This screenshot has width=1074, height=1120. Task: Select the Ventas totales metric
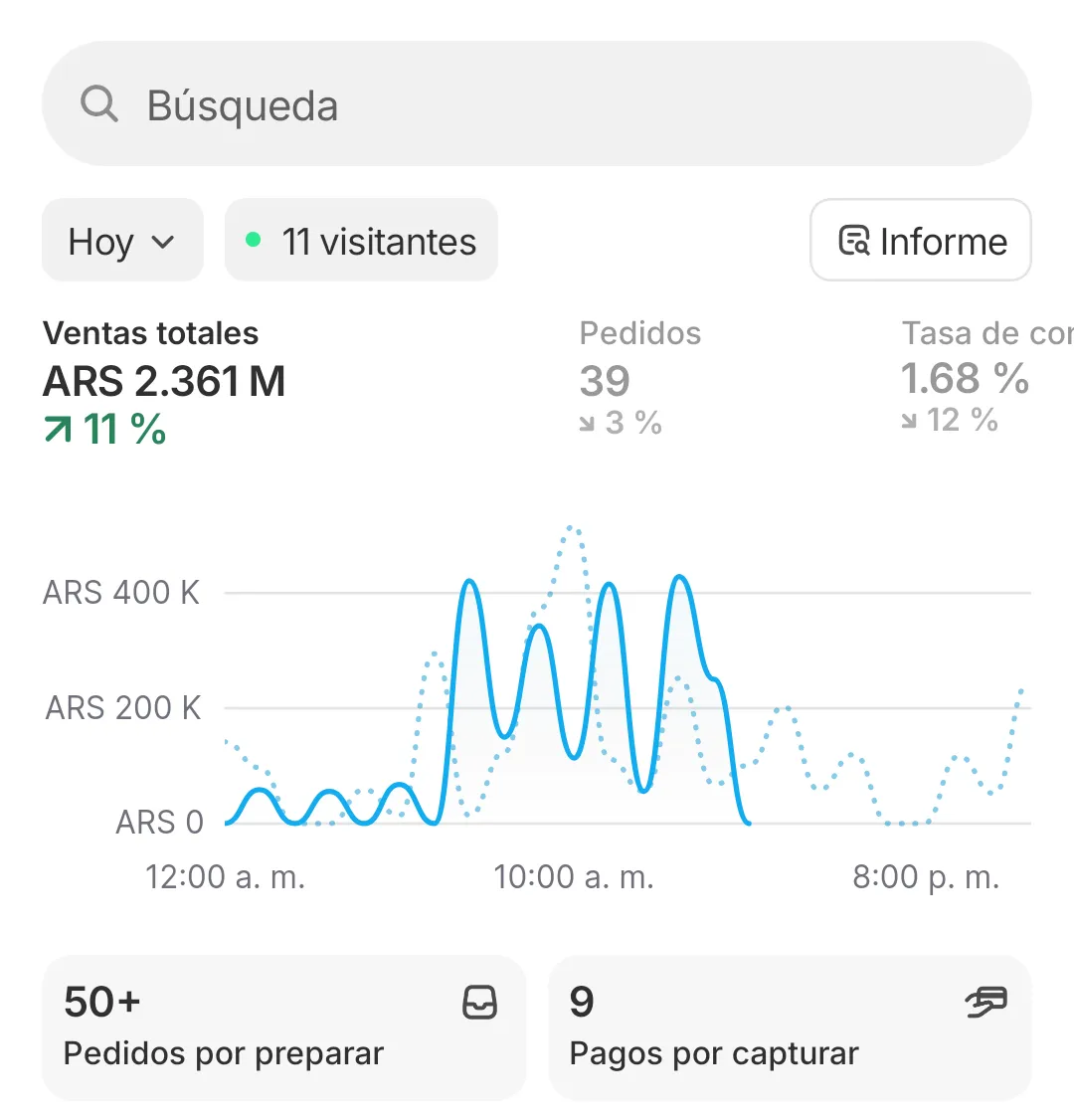pos(164,383)
